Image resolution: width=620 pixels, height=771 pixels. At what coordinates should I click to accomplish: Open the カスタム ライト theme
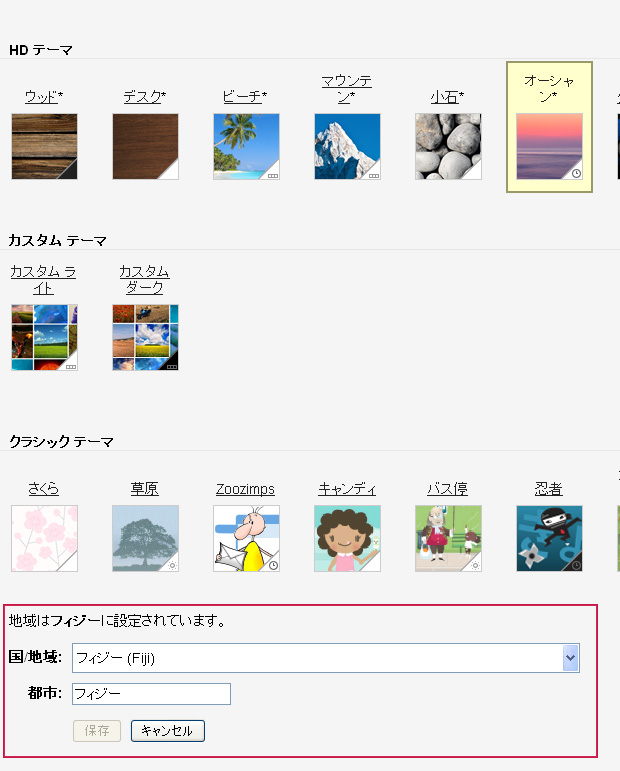[44, 337]
